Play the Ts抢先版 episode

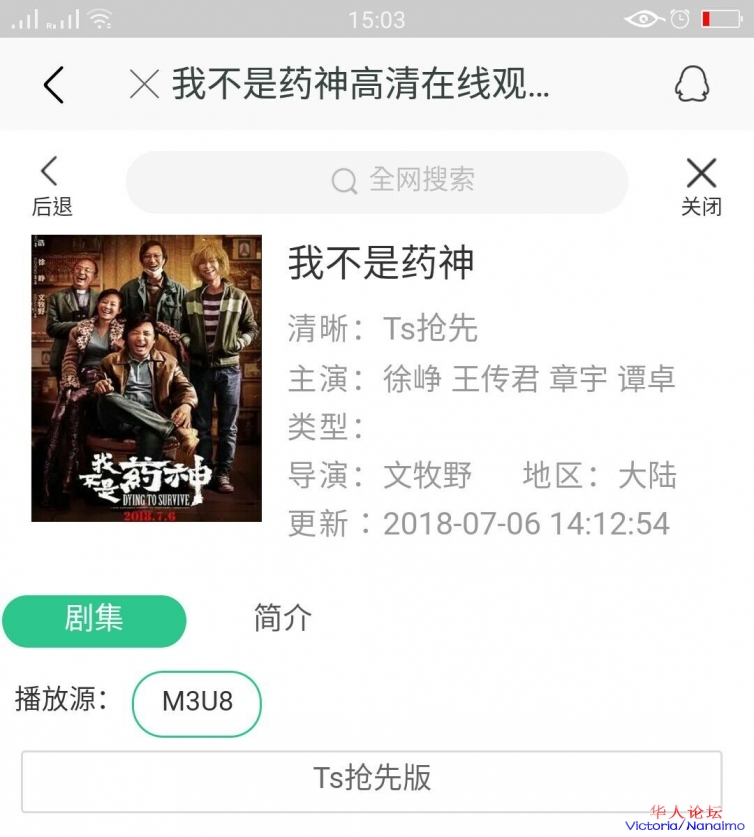(371, 779)
